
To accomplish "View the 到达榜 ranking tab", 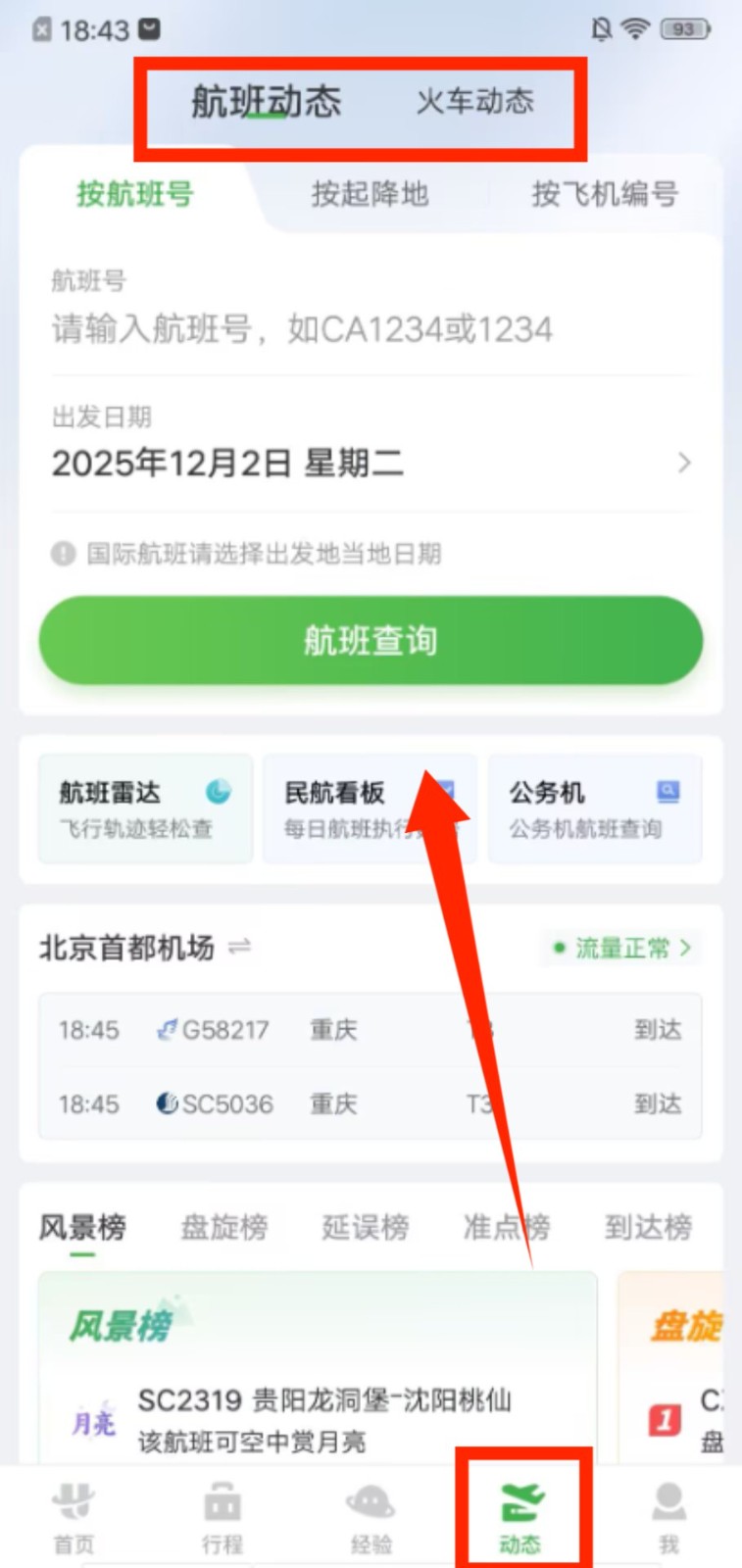I will tap(648, 1227).
